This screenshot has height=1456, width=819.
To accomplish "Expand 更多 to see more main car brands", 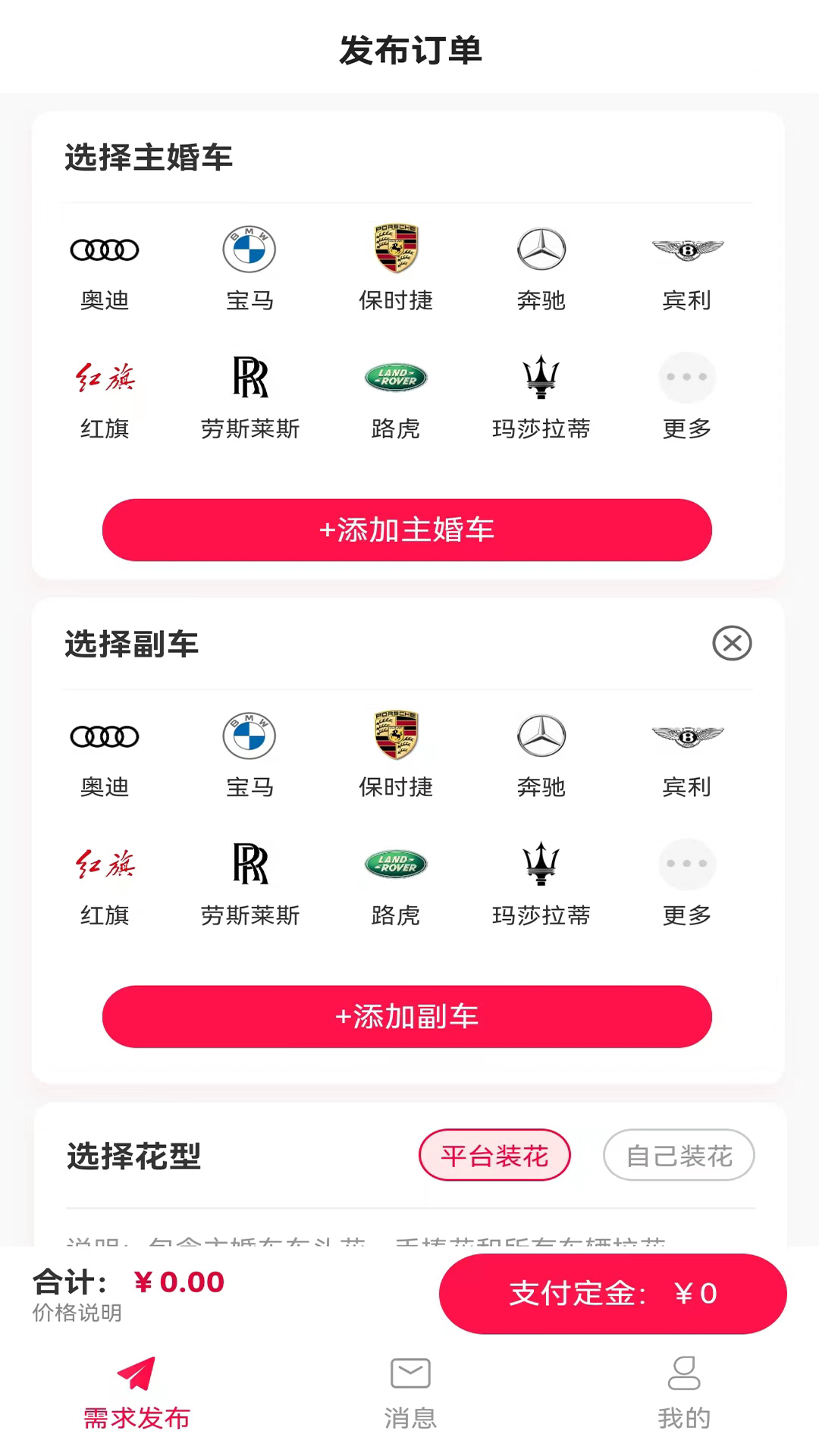I will click(x=686, y=377).
